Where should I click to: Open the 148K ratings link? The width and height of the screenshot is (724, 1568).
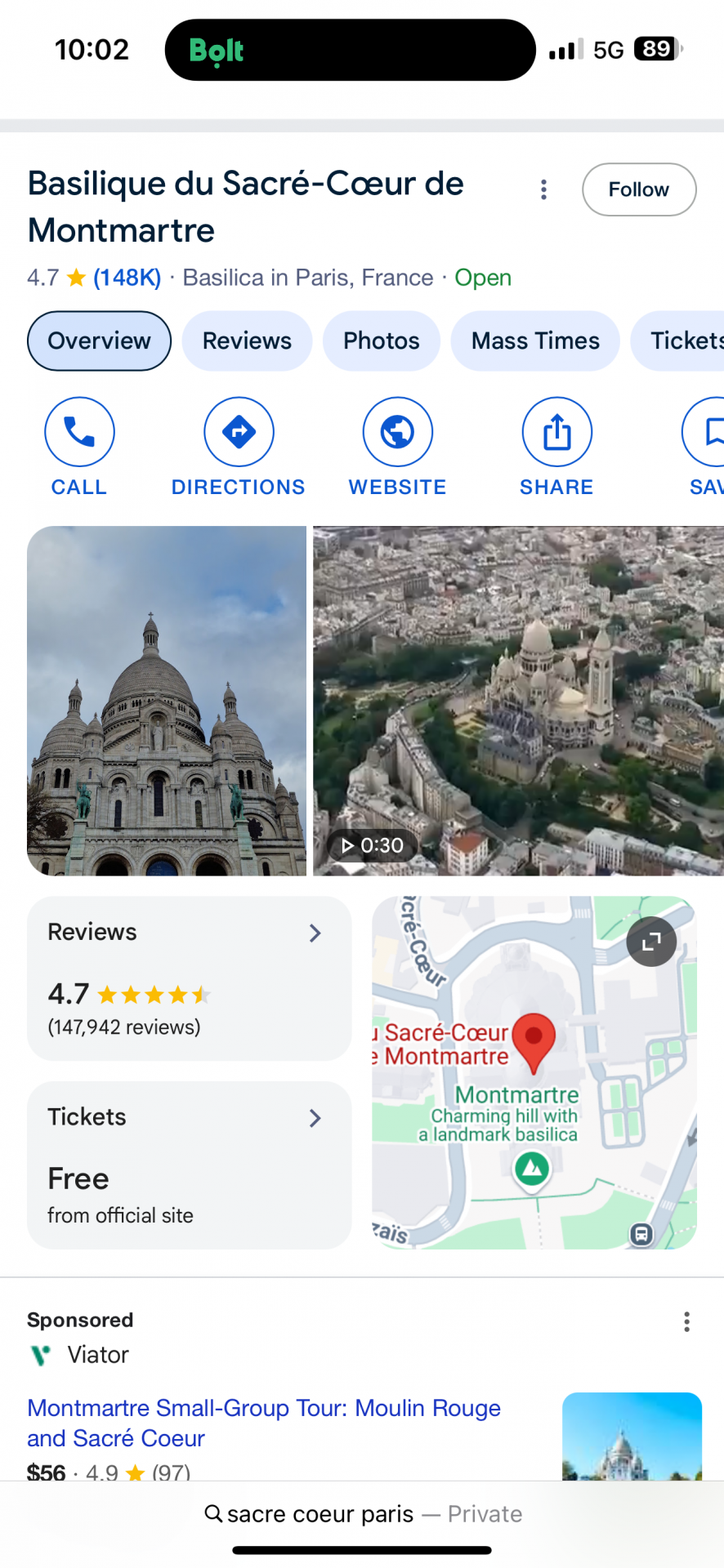pos(127,278)
